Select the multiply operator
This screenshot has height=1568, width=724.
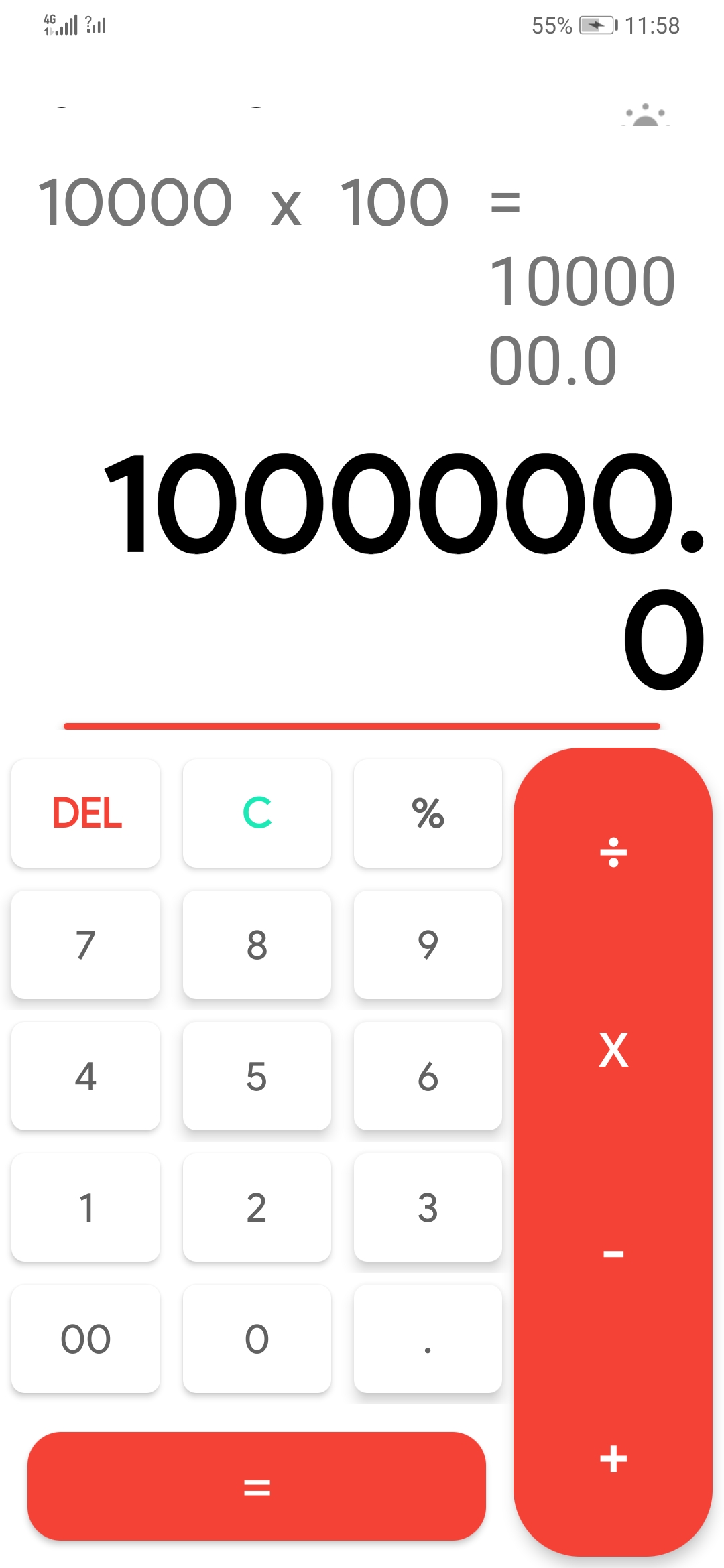(x=613, y=1050)
